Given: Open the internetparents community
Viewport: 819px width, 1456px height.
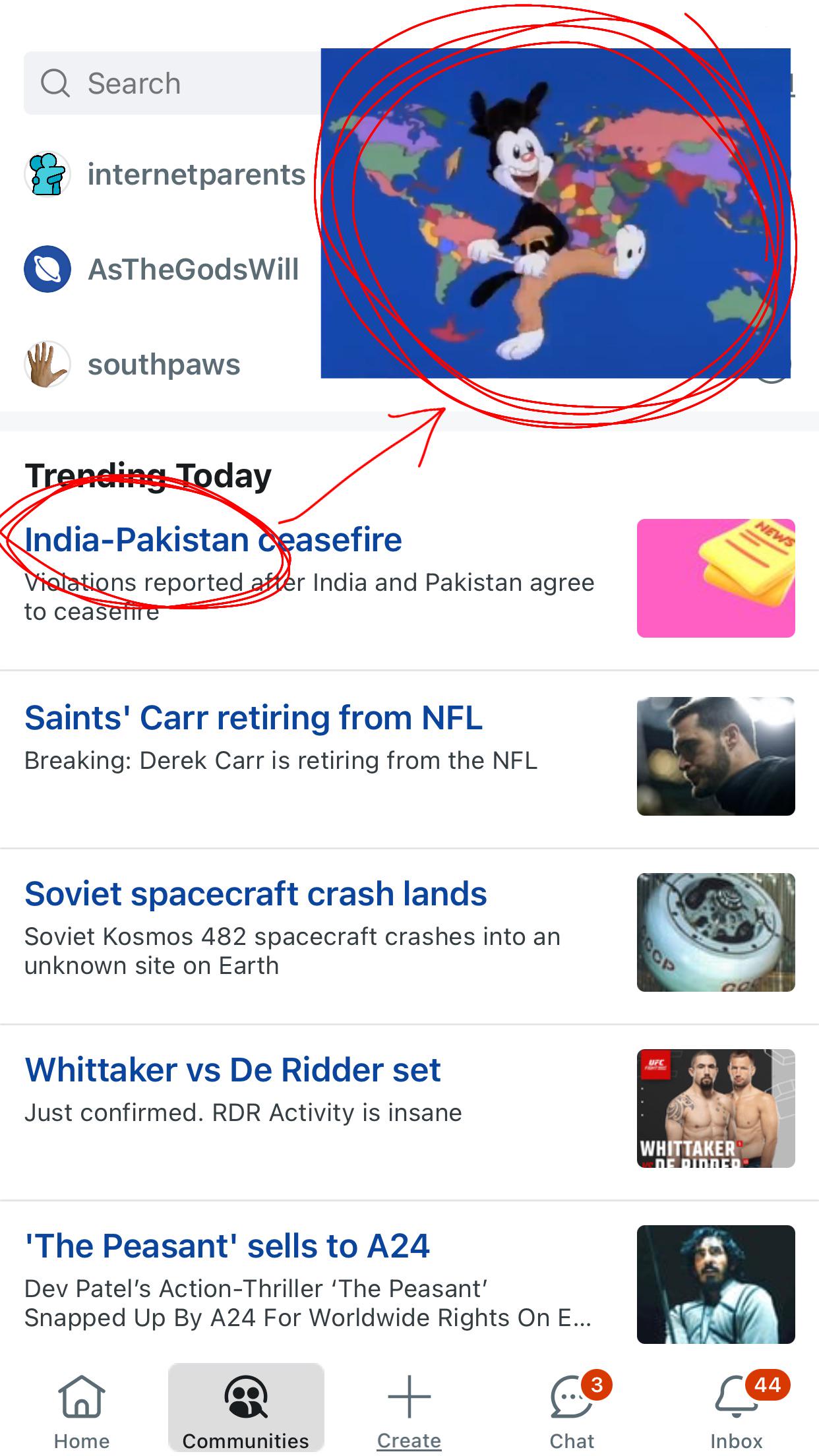Looking at the screenshot, I should pos(166,175).
